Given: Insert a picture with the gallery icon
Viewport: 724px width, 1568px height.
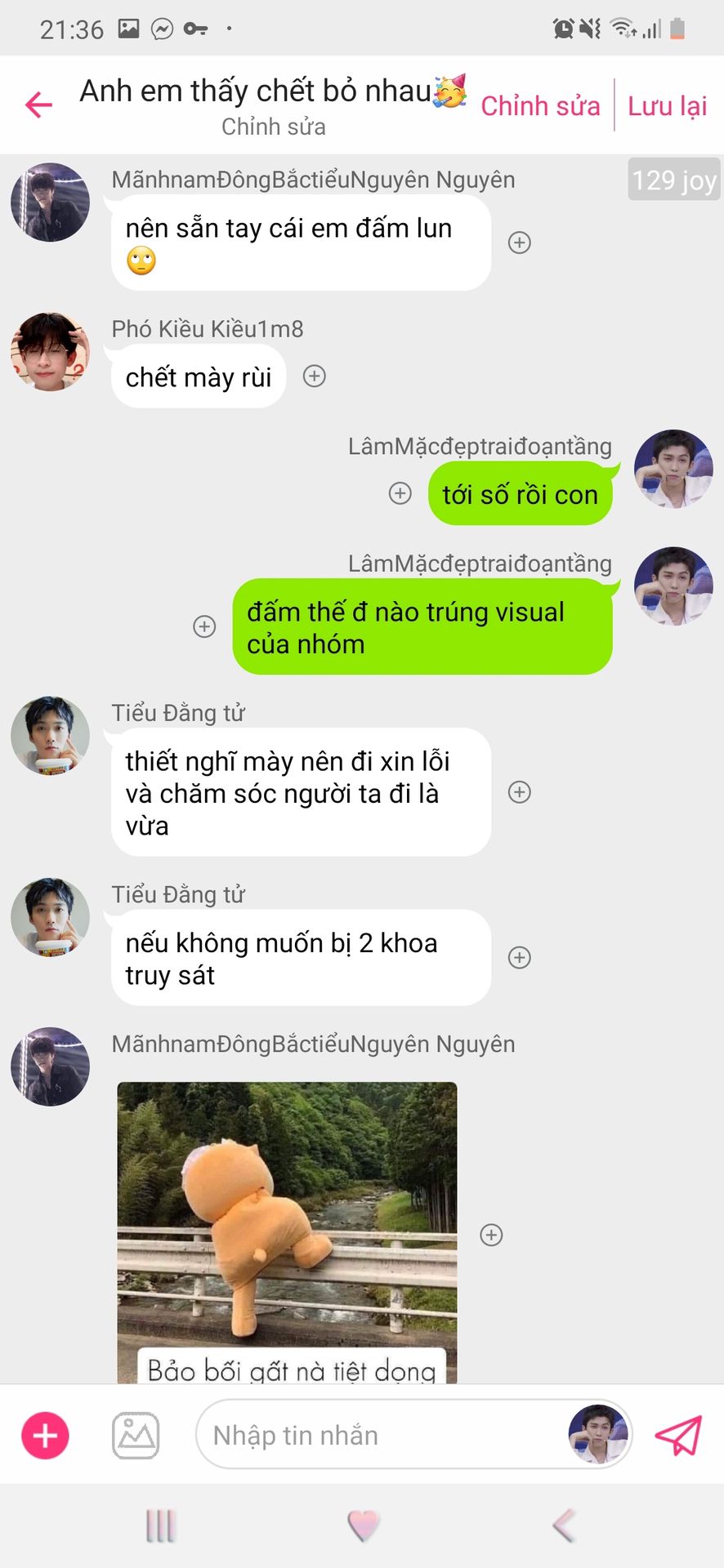Looking at the screenshot, I should pos(136,1436).
